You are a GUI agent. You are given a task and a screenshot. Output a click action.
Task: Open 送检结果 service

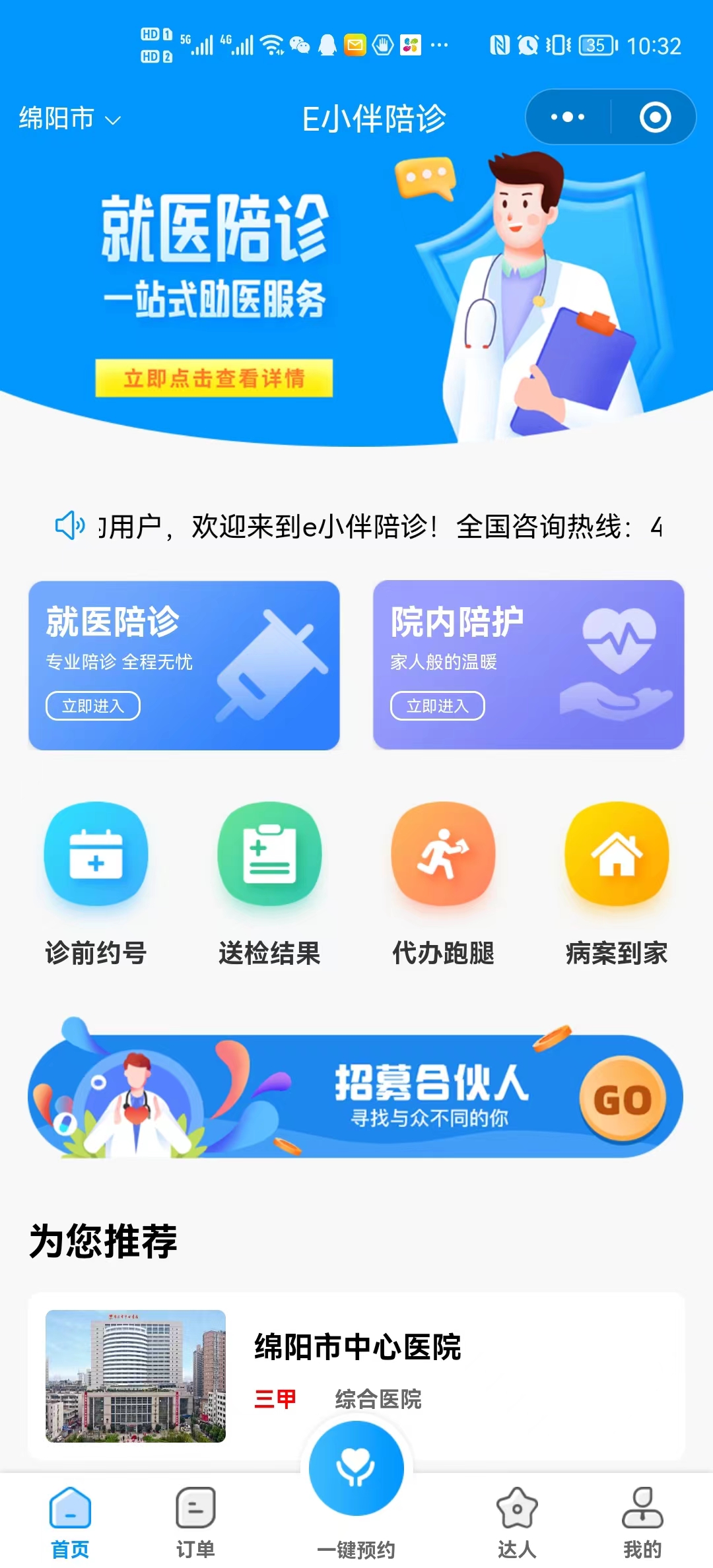tap(269, 882)
